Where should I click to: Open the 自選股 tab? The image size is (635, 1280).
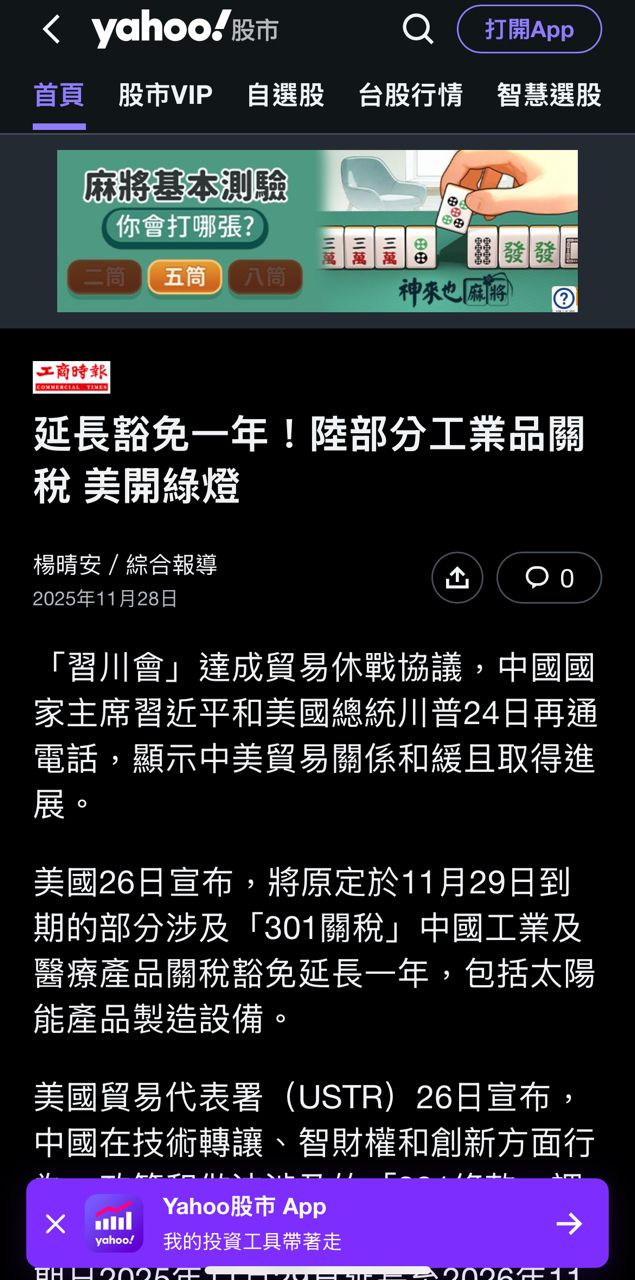pyautogui.click(x=285, y=95)
